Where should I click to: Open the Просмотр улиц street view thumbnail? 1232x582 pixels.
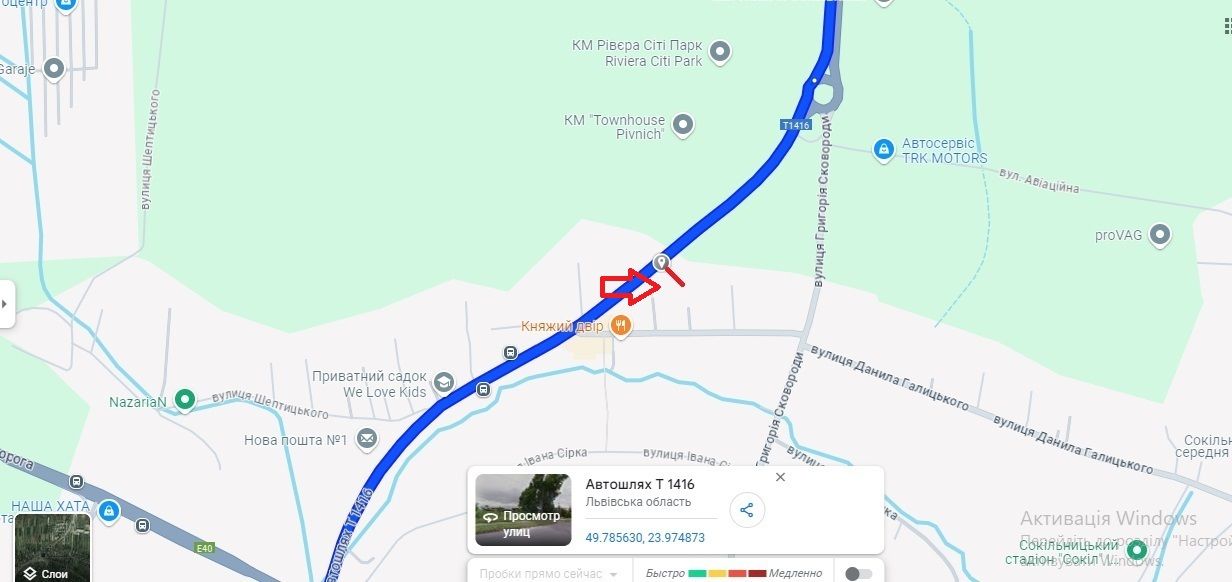pyautogui.click(x=523, y=510)
